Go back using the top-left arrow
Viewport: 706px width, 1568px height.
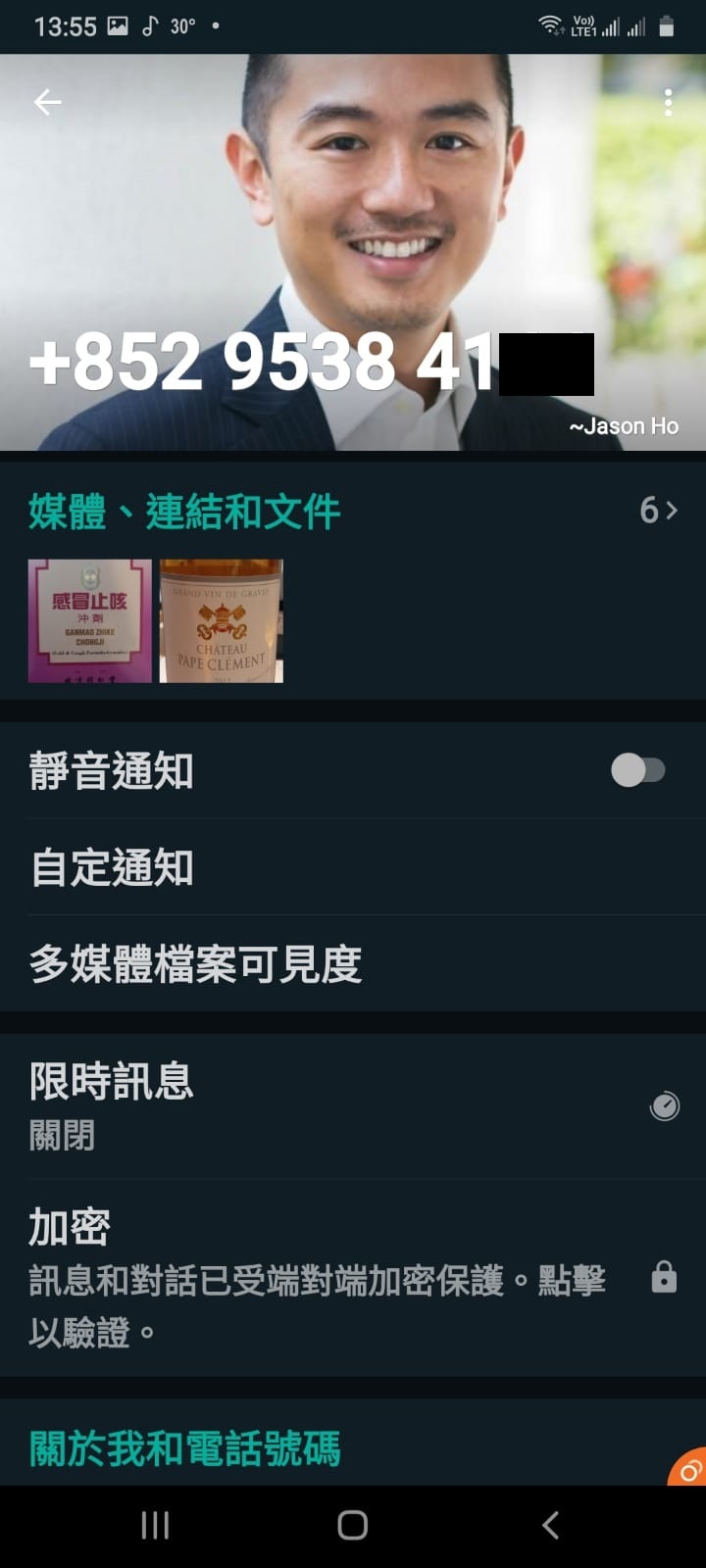pyautogui.click(x=47, y=102)
